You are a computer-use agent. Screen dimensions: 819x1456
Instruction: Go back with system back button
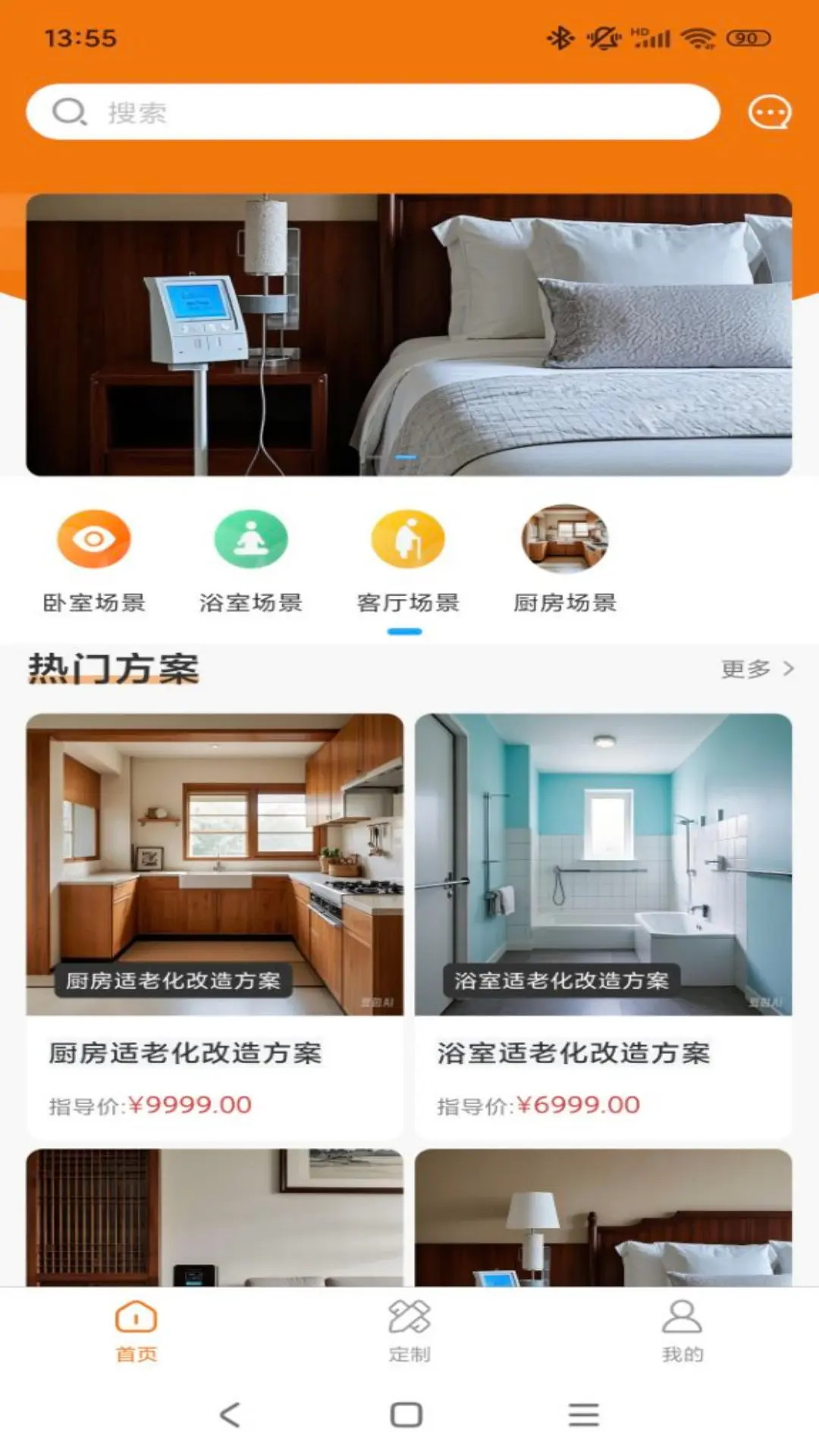230,1415
